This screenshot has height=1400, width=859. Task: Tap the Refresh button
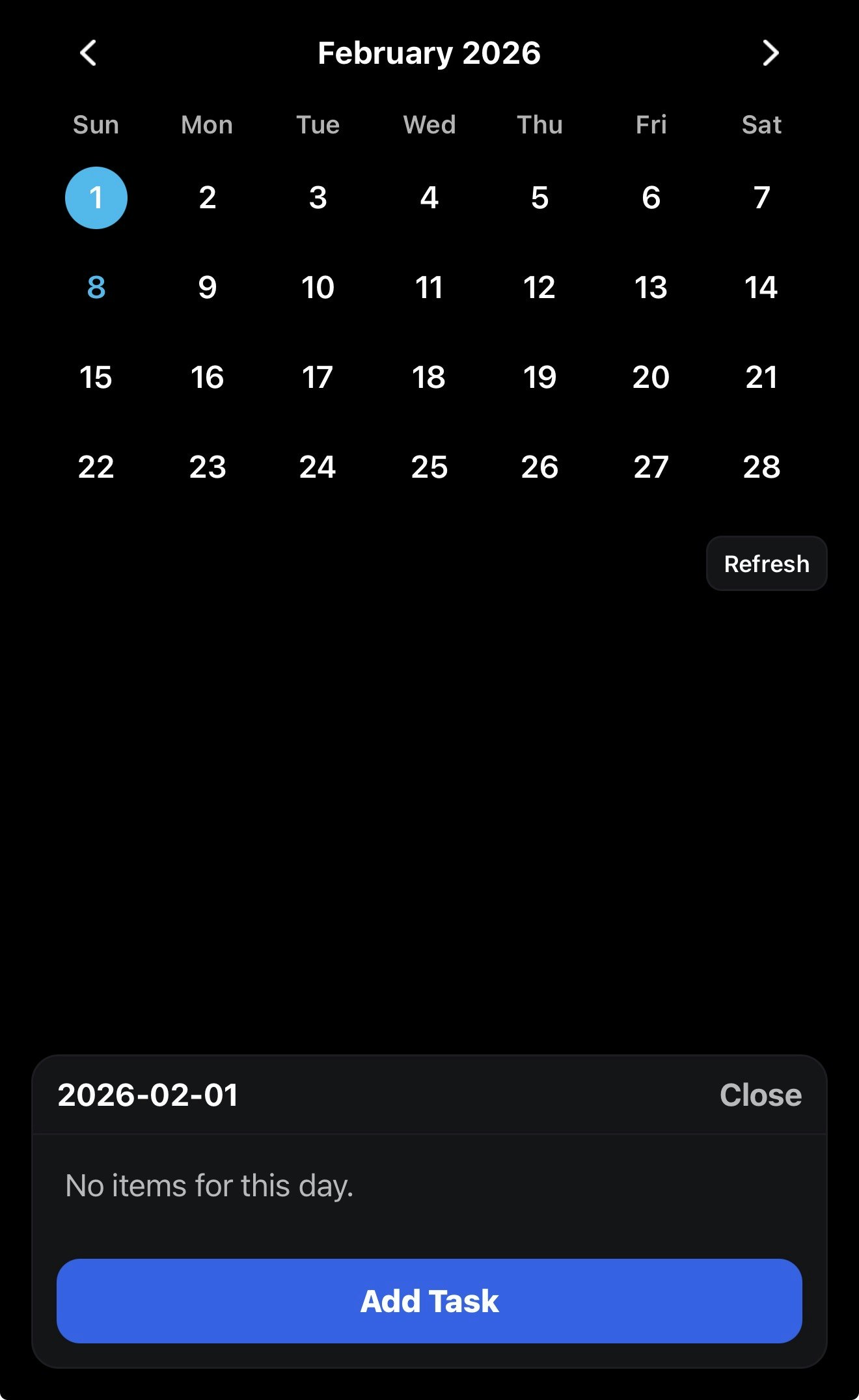(x=767, y=564)
